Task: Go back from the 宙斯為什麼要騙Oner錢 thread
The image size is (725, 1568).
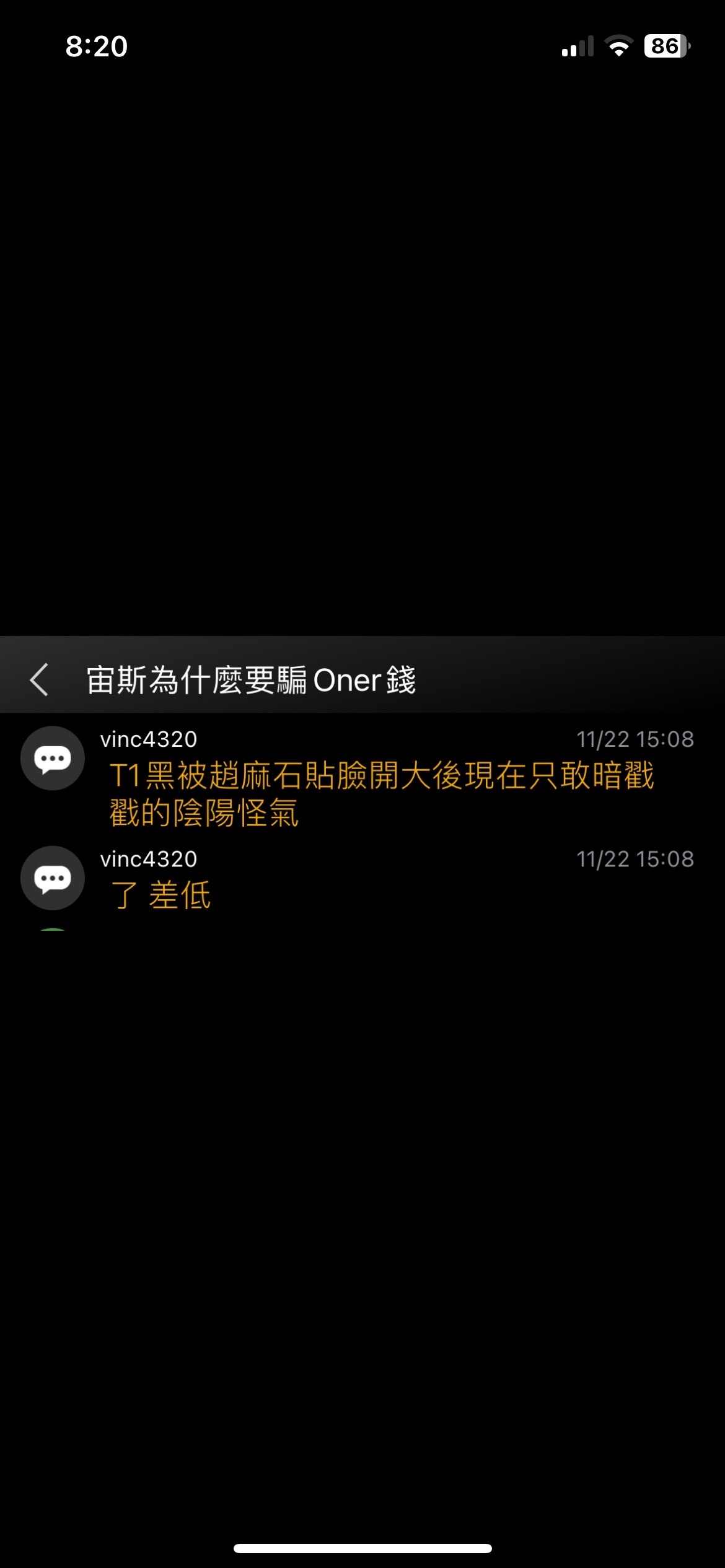Action: pyautogui.click(x=39, y=679)
